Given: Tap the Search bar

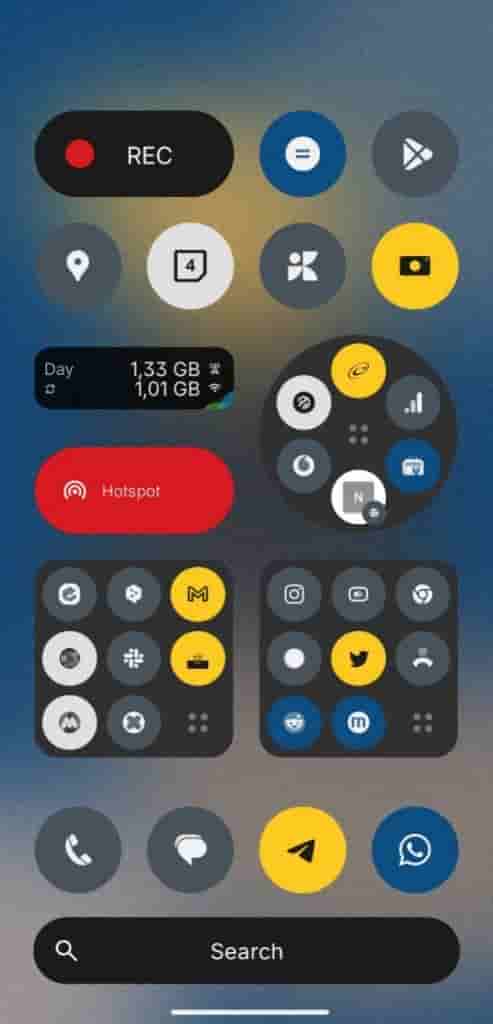Looking at the screenshot, I should (247, 951).
